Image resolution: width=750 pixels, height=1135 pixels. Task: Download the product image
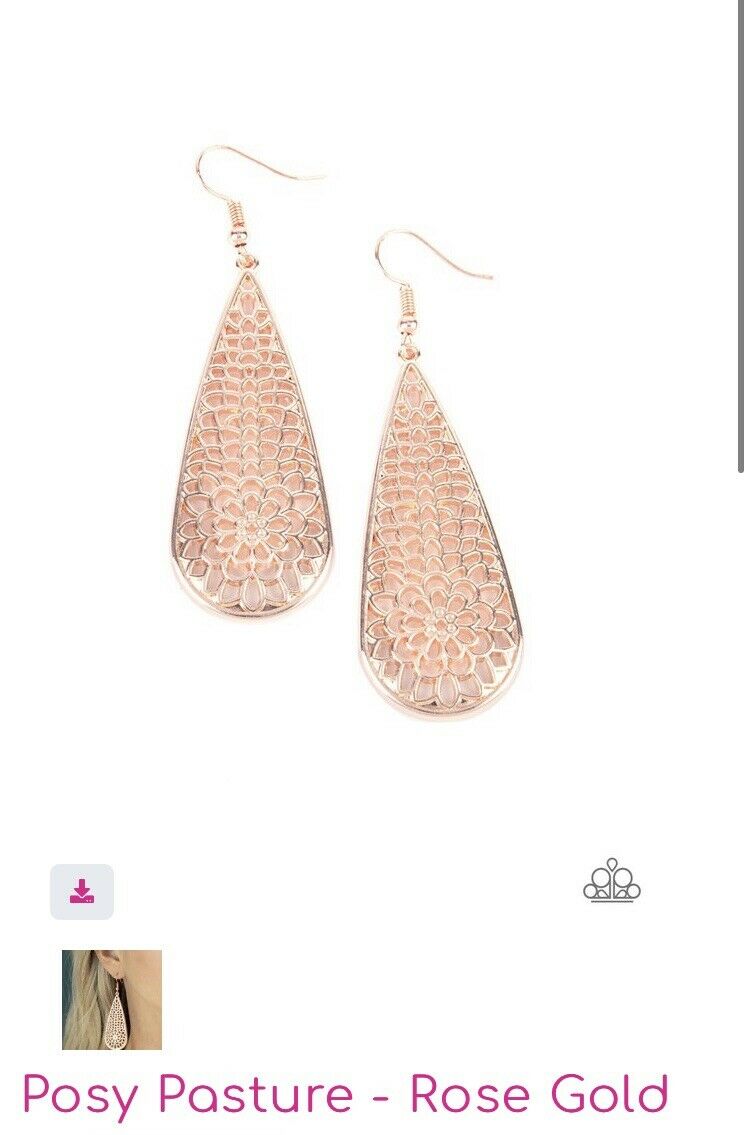point(82,892)
